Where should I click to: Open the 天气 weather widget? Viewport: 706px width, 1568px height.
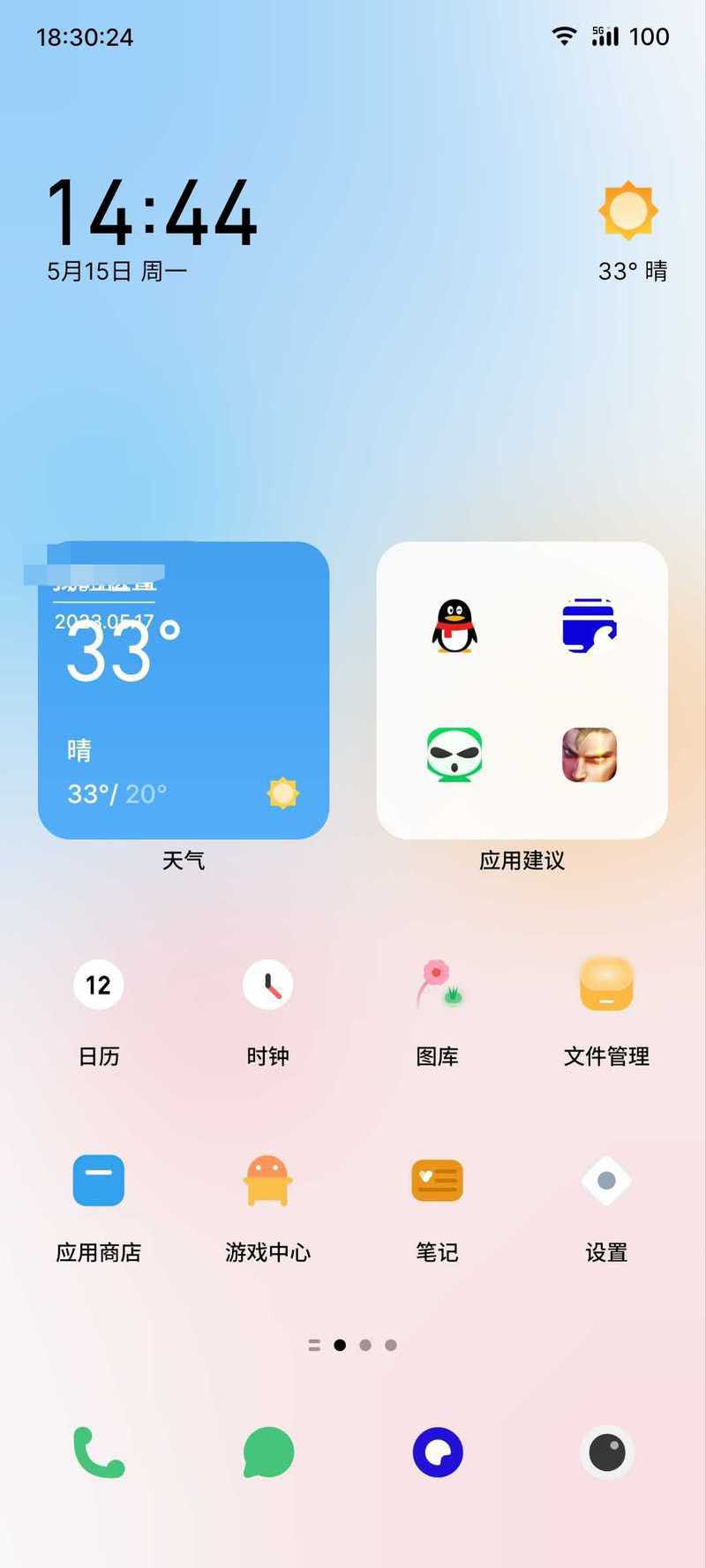tap(184, 690)
